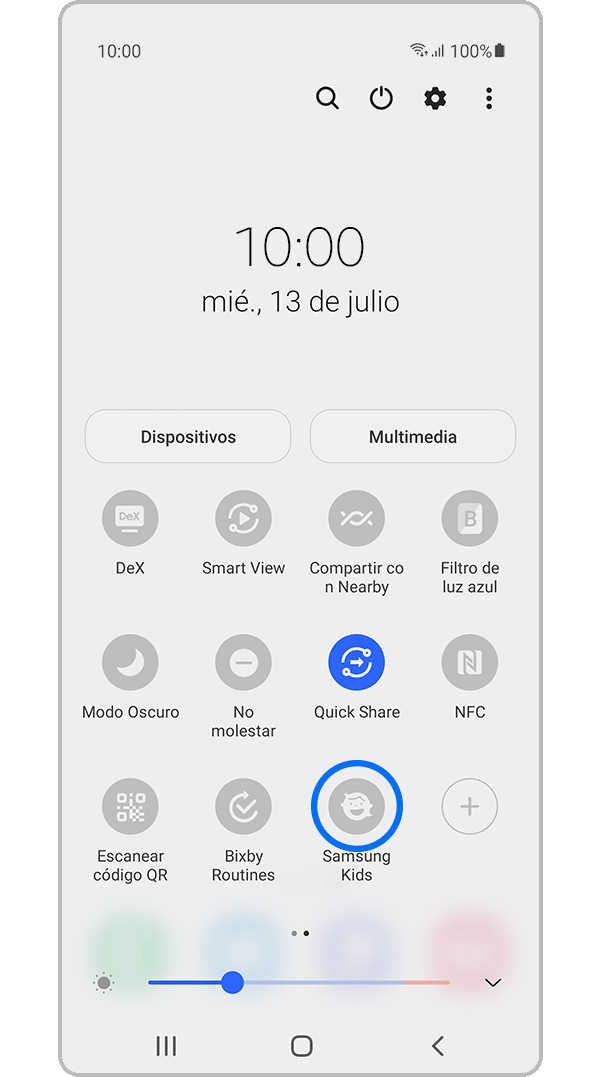Open the Dispositivos panel
The height and width of the screenshot is (1077, 600).
[x=188, y=437]
